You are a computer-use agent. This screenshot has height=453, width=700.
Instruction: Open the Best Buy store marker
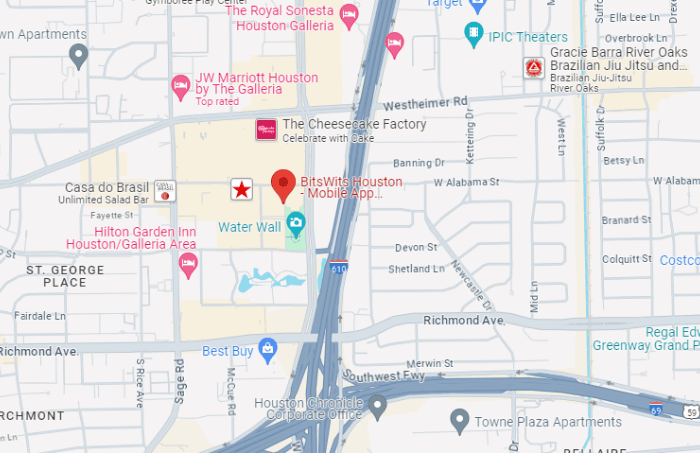(267, 349)
